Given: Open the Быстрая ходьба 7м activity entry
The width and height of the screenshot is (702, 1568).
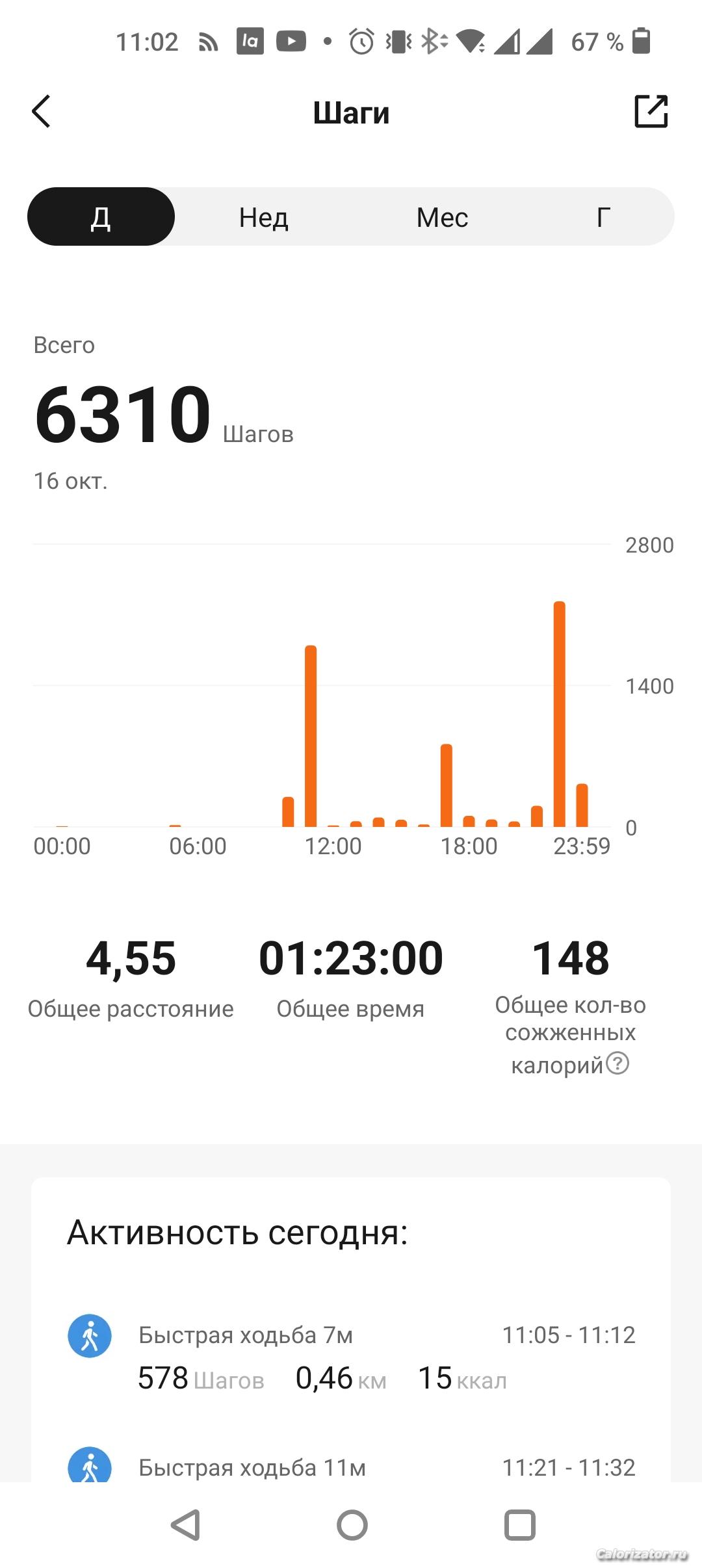Looking at the screenshot, I should tap(351, 1356).
